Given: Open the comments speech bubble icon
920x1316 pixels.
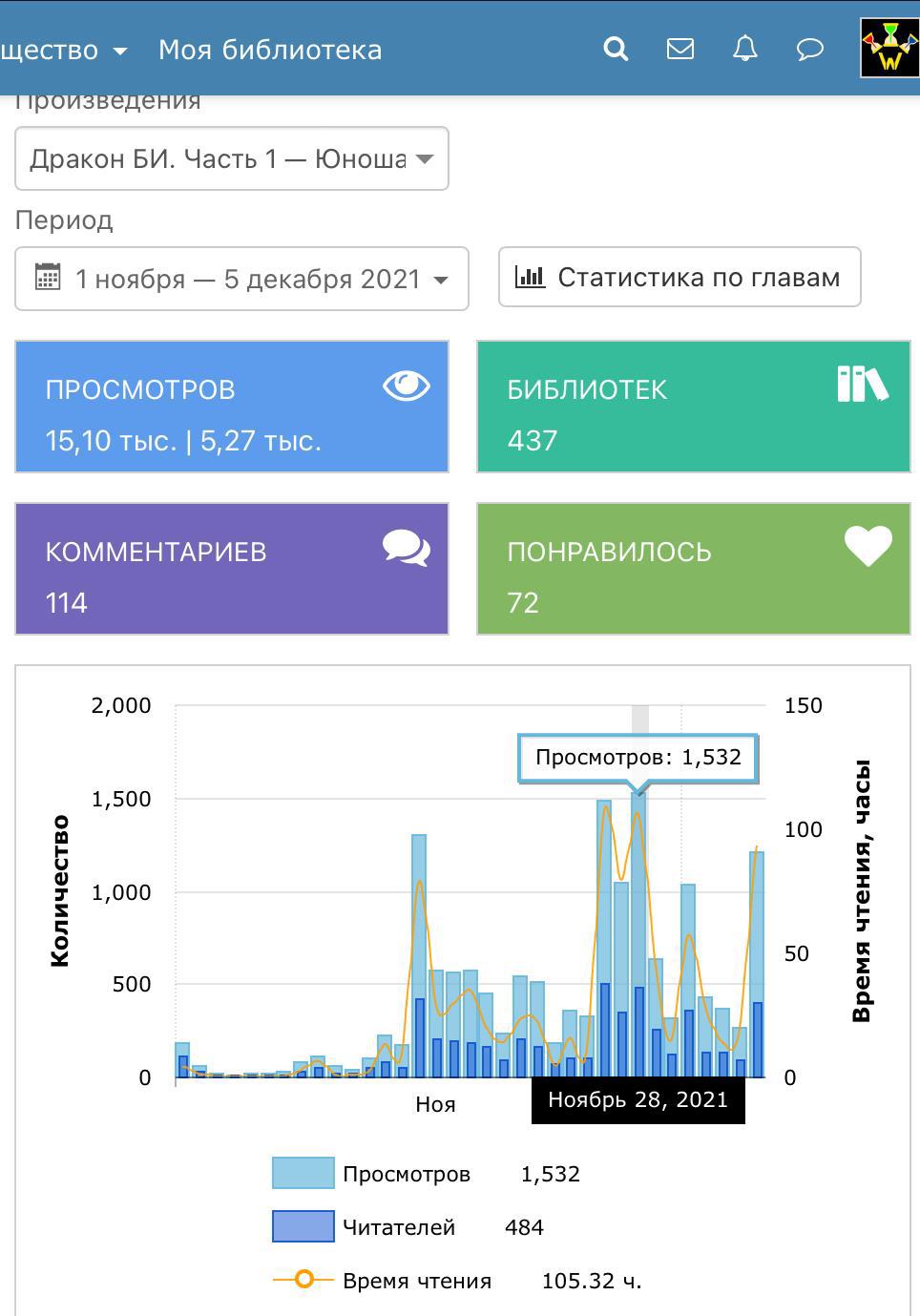Looking at the screenshot, I should (810, 49).
